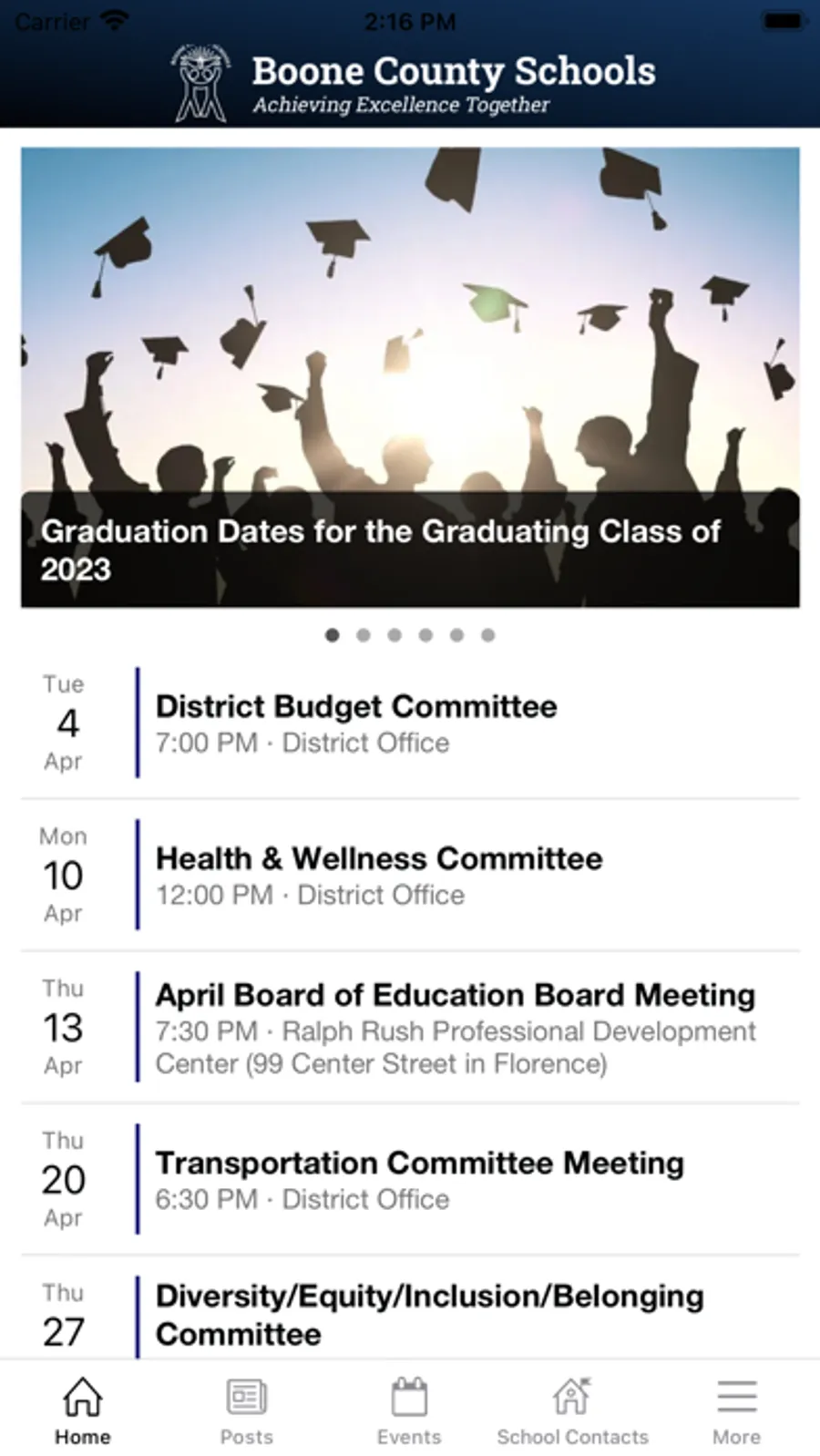820x1456 pixels.
Task: View Health & Wellness Committee event details
Action: click(x=410, y=876)
